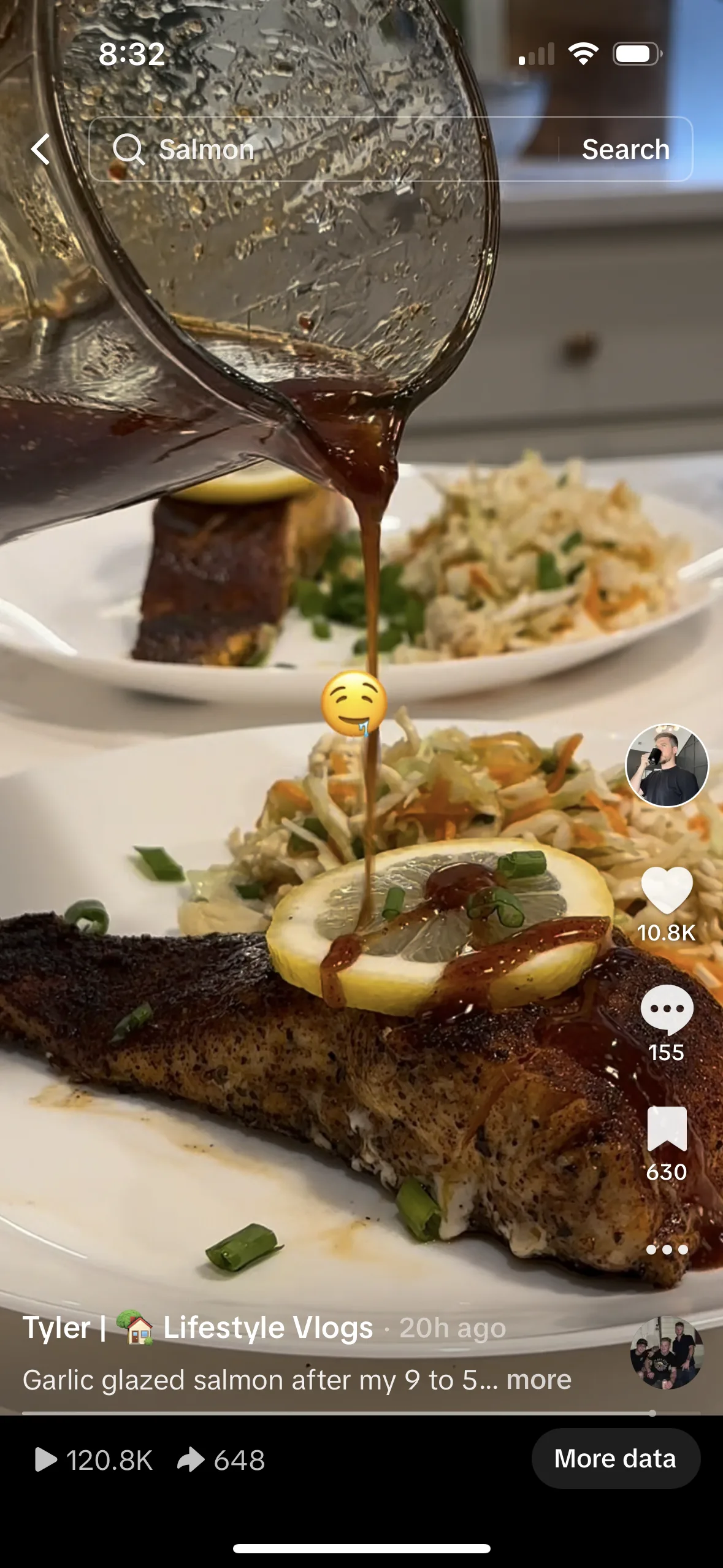Tap More data button
The width and height of the screenshot is (723, 1568).
pyautogui.click(x=615, y=1459)
